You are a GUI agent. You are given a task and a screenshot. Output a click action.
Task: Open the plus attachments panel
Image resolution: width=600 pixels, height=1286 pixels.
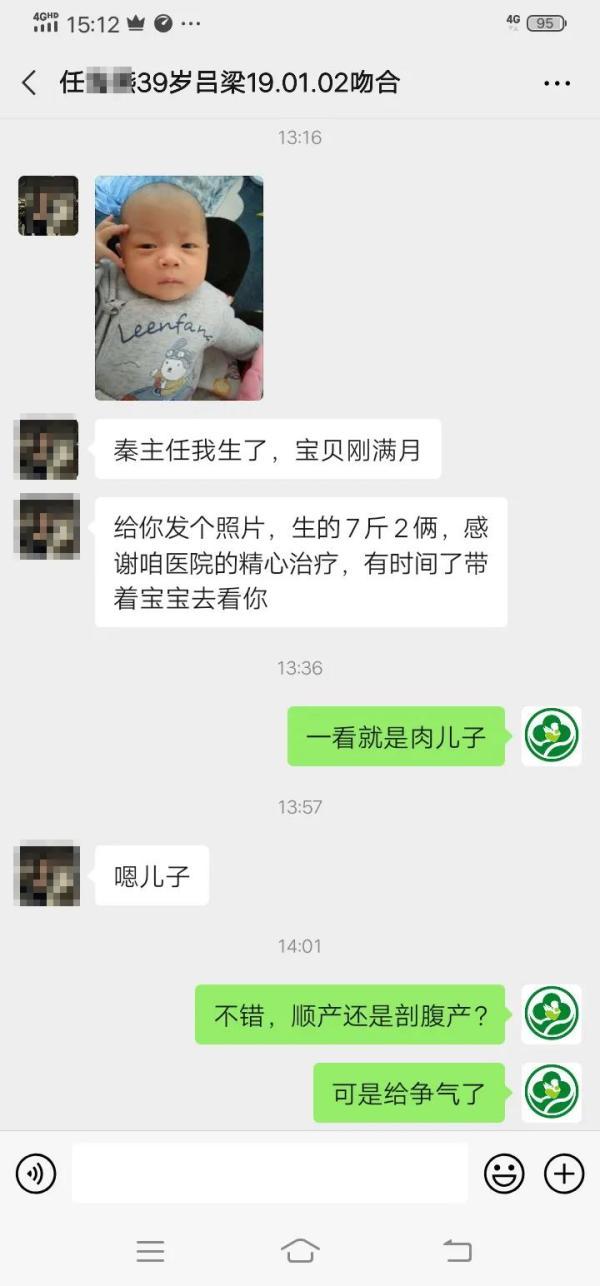(564, 1173)
